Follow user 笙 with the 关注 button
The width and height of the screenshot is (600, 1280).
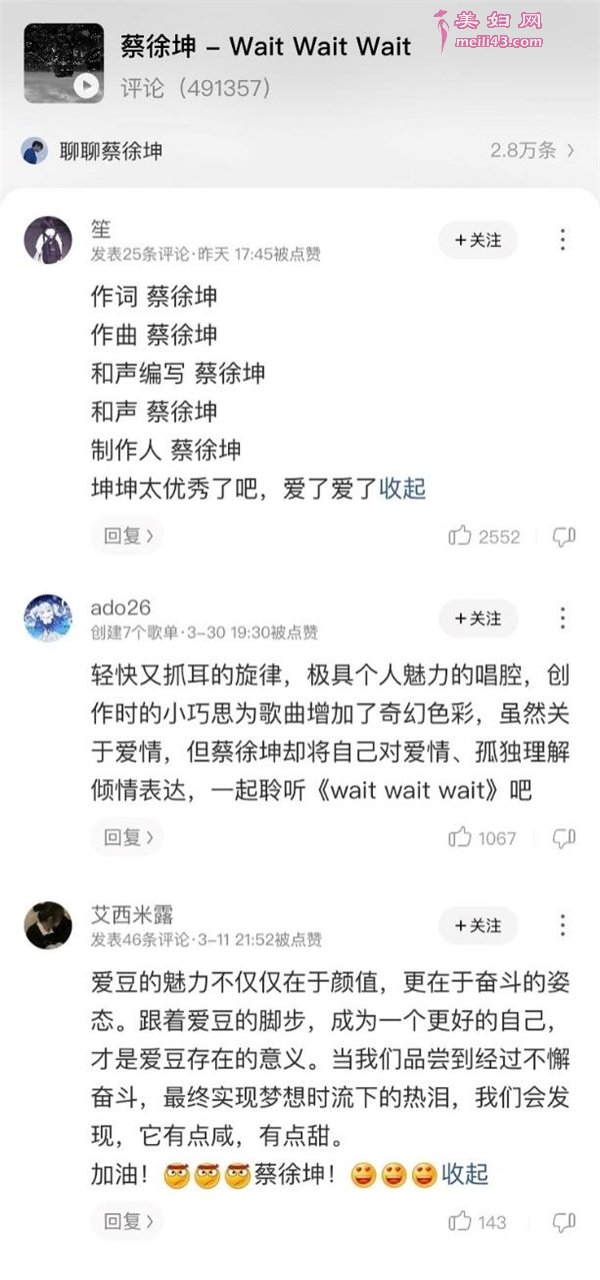478,241
